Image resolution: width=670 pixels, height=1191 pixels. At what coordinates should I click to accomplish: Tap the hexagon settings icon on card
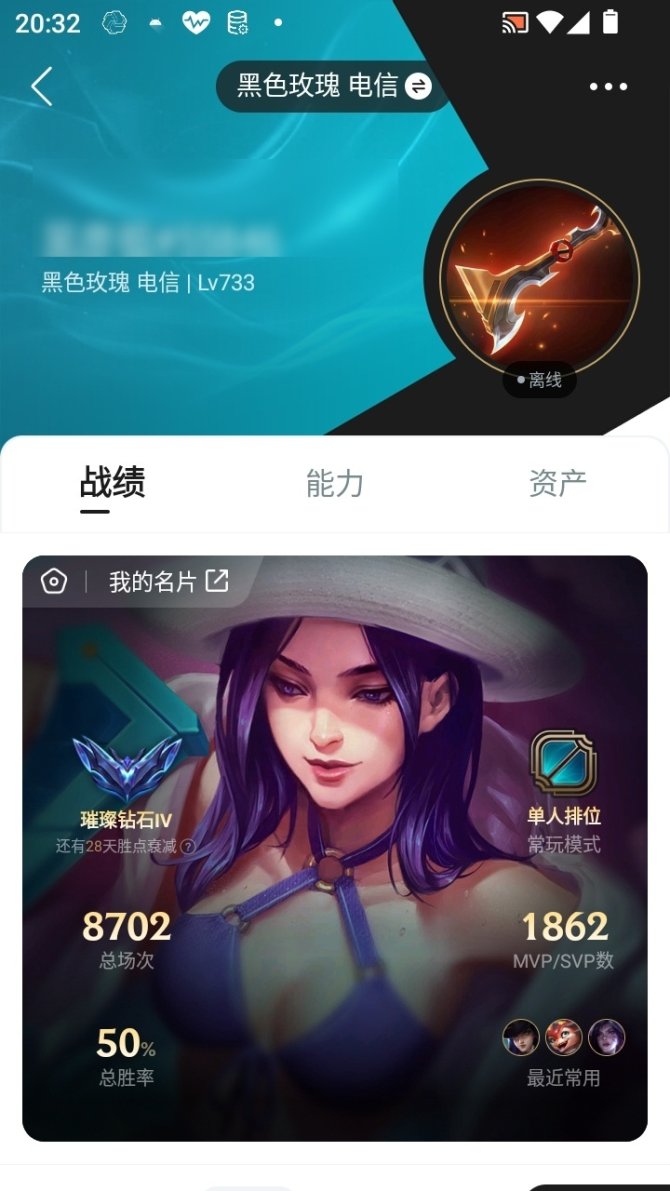54,581
